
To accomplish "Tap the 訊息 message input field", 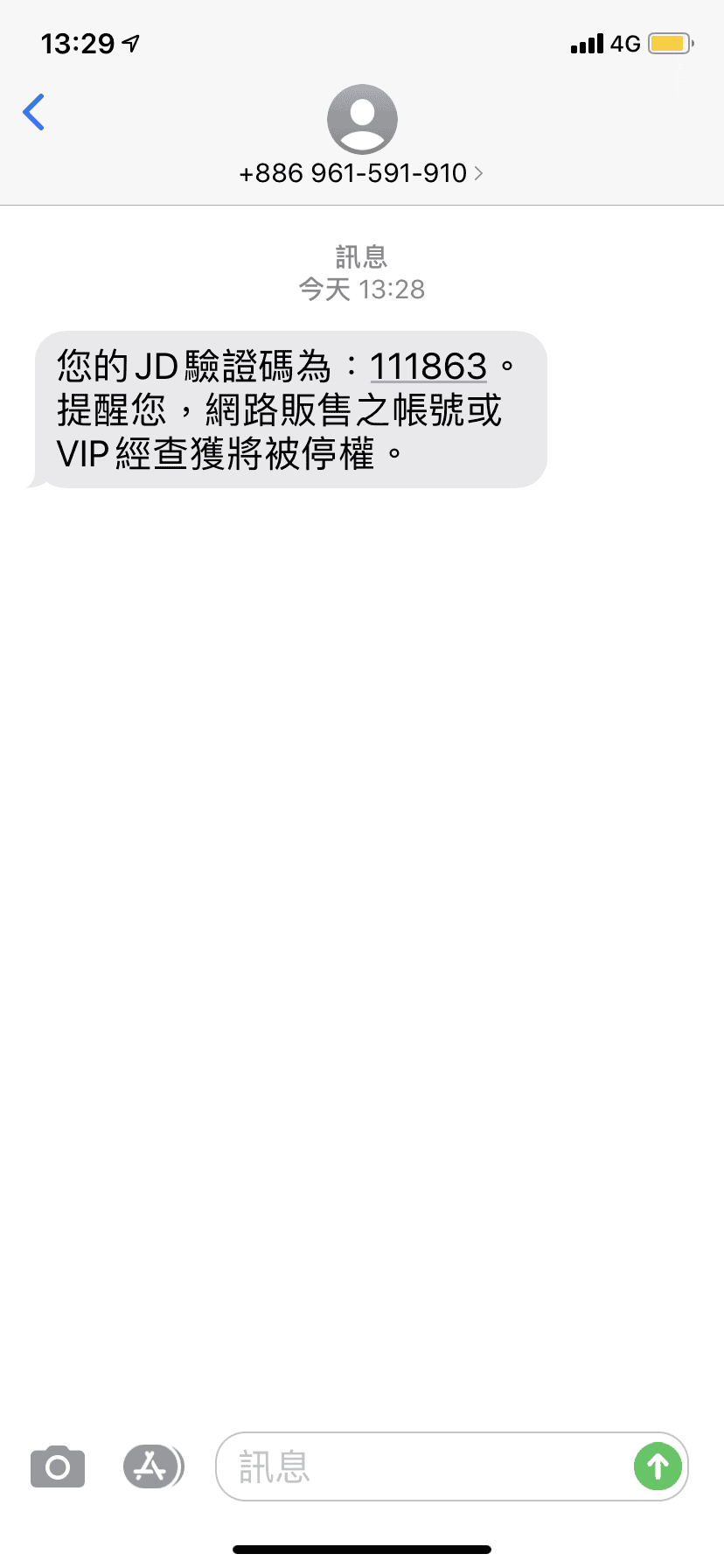I will click(393, 1466).
